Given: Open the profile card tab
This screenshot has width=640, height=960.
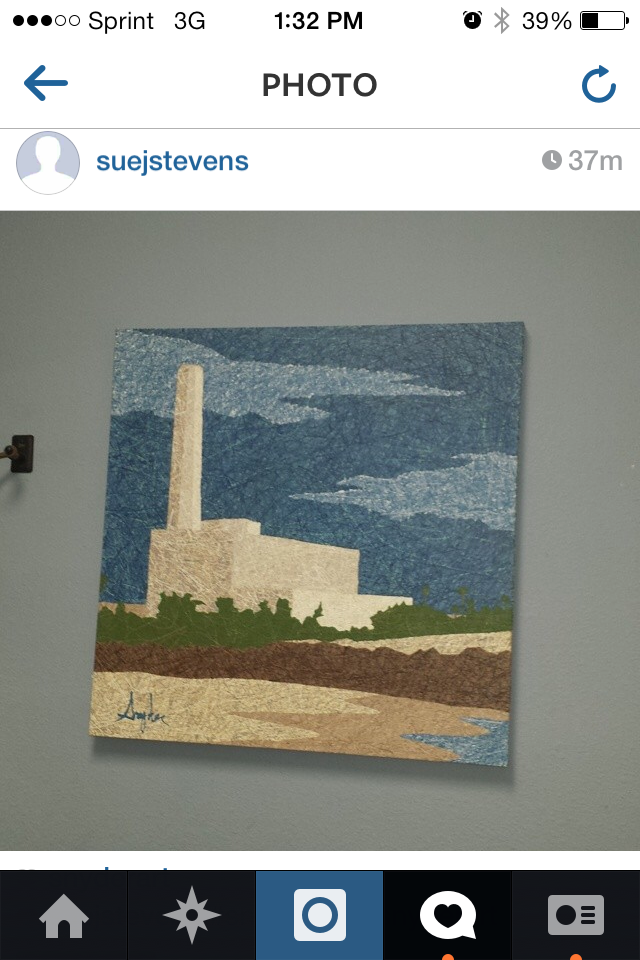Looking at the screenshot, I should coord(576,915).
